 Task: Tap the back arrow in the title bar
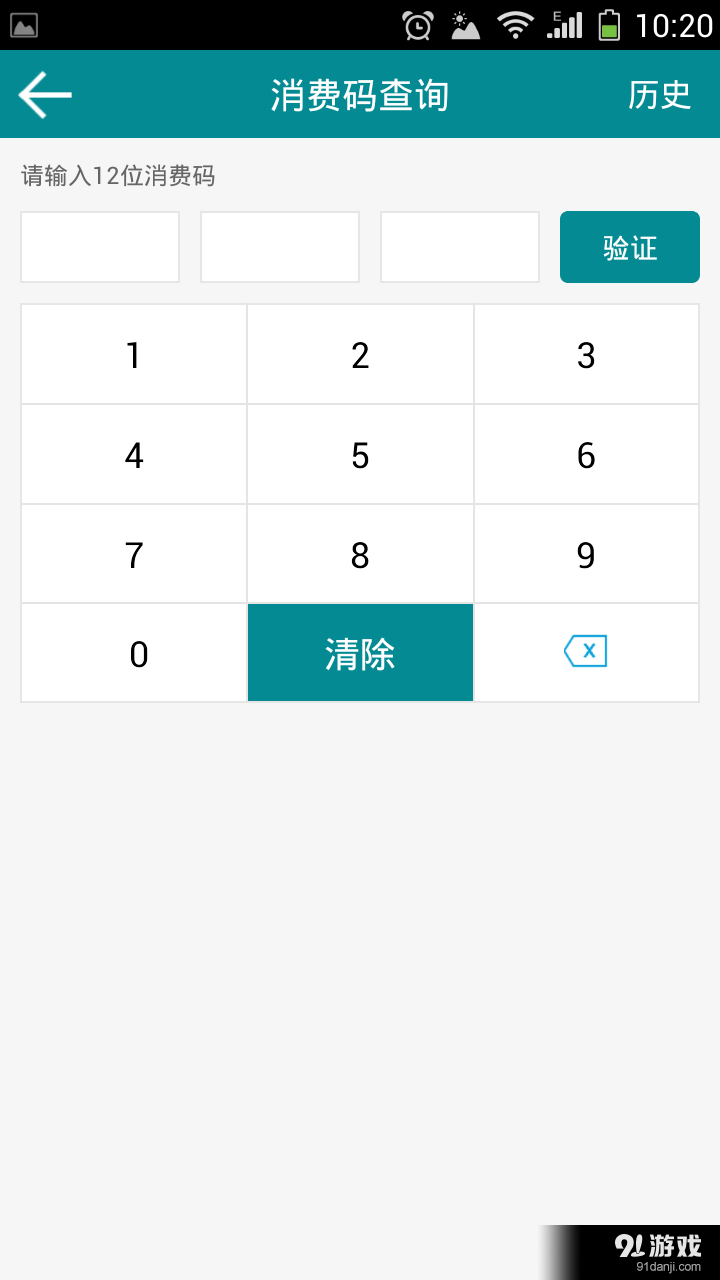click(44, 94)
